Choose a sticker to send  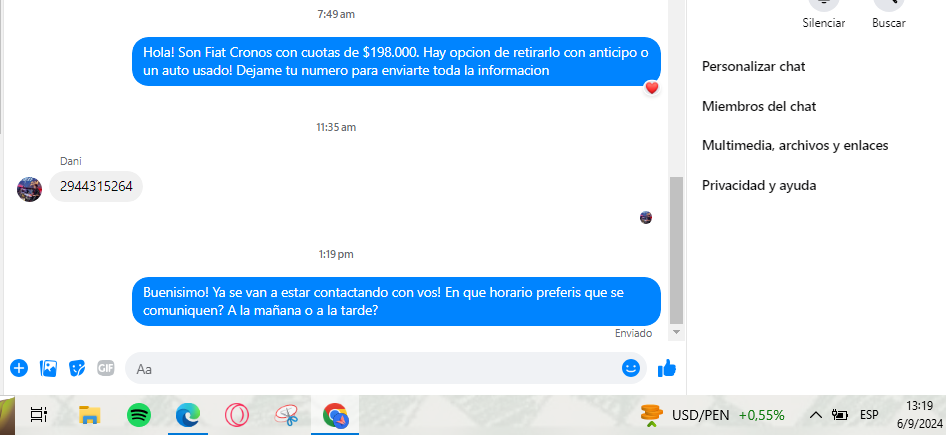pyautogui.click(x=77, y=368)
